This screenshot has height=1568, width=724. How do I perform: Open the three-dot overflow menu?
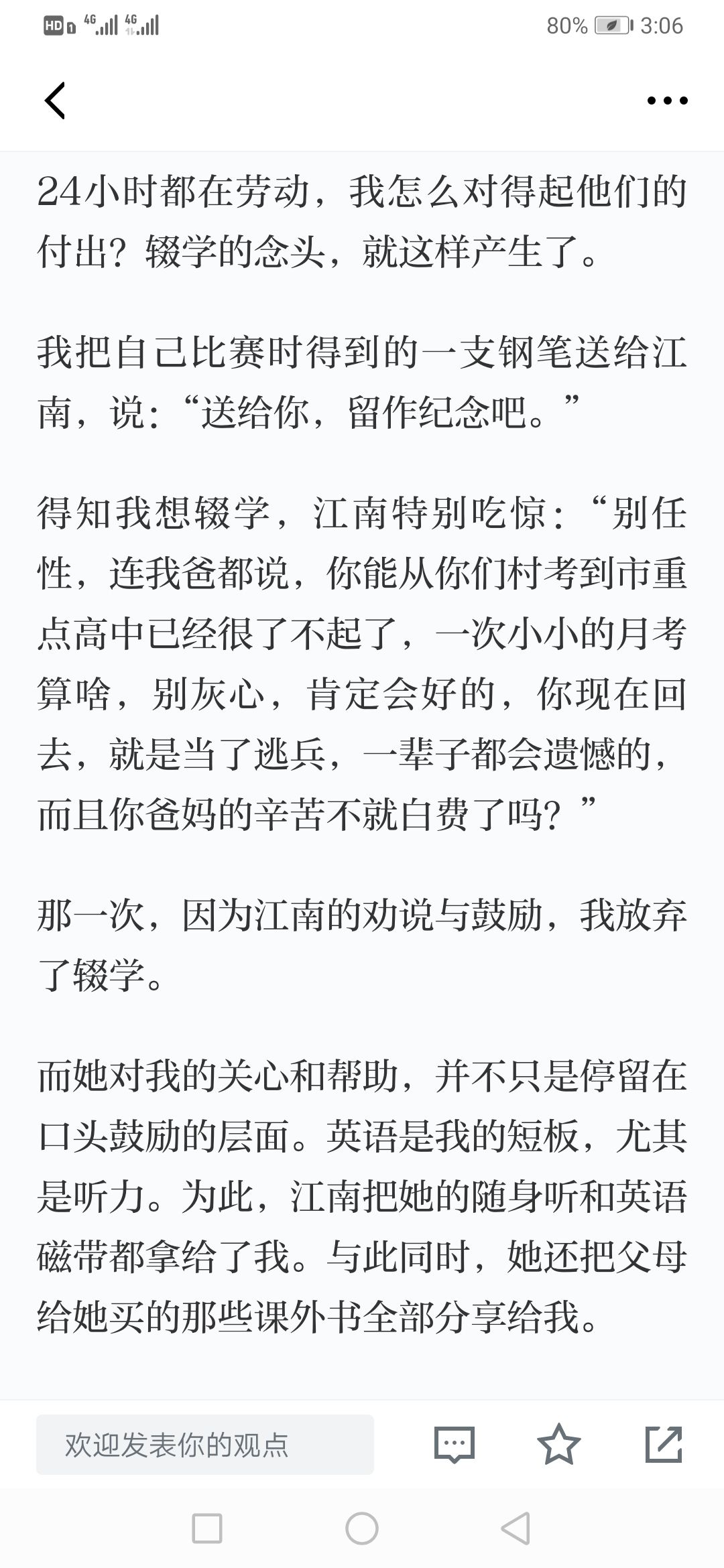tap(667, 101)
